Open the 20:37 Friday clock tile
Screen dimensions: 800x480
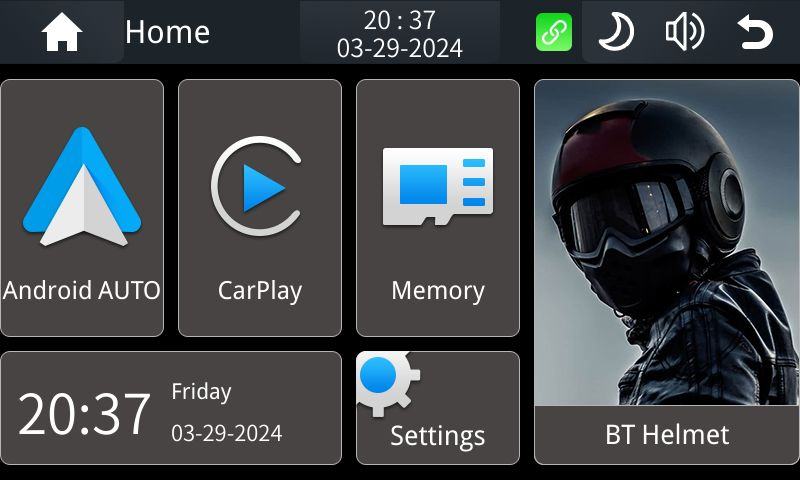tap(171, 408)
